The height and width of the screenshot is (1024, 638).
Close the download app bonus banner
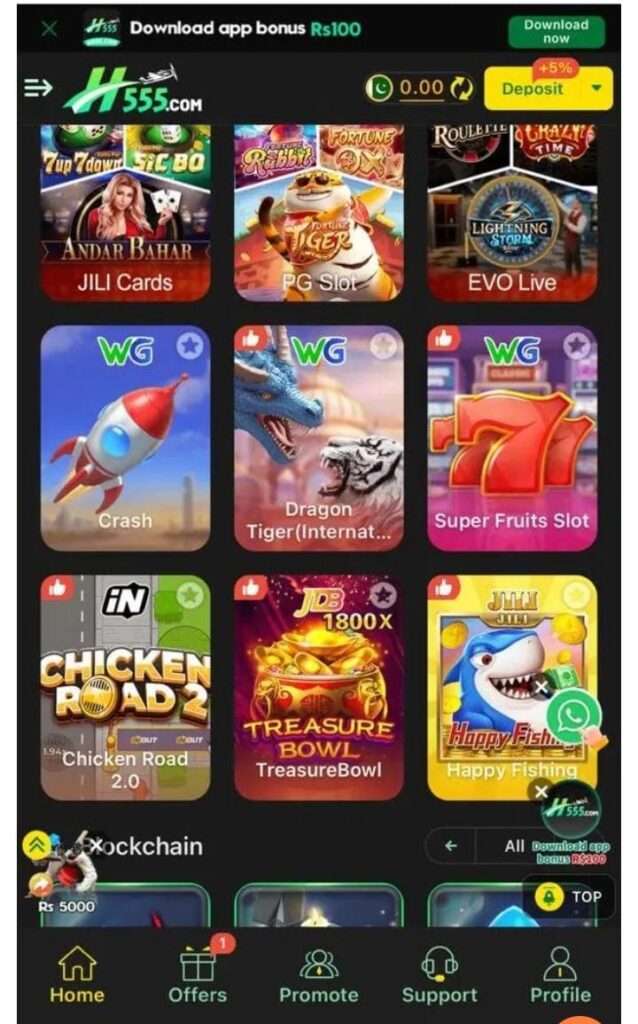point(49,29)
